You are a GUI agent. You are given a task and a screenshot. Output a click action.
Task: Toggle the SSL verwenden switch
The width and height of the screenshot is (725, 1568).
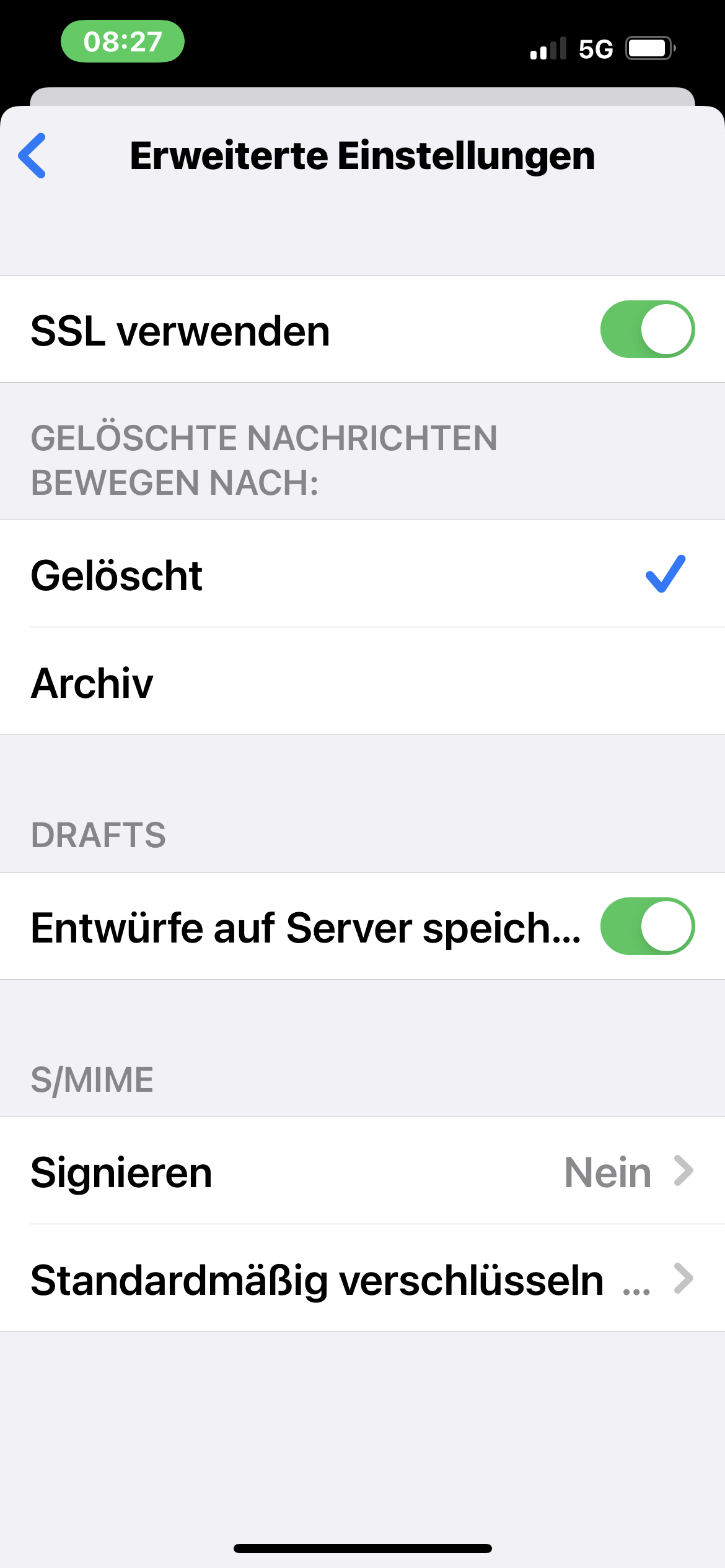pos(647,329)
